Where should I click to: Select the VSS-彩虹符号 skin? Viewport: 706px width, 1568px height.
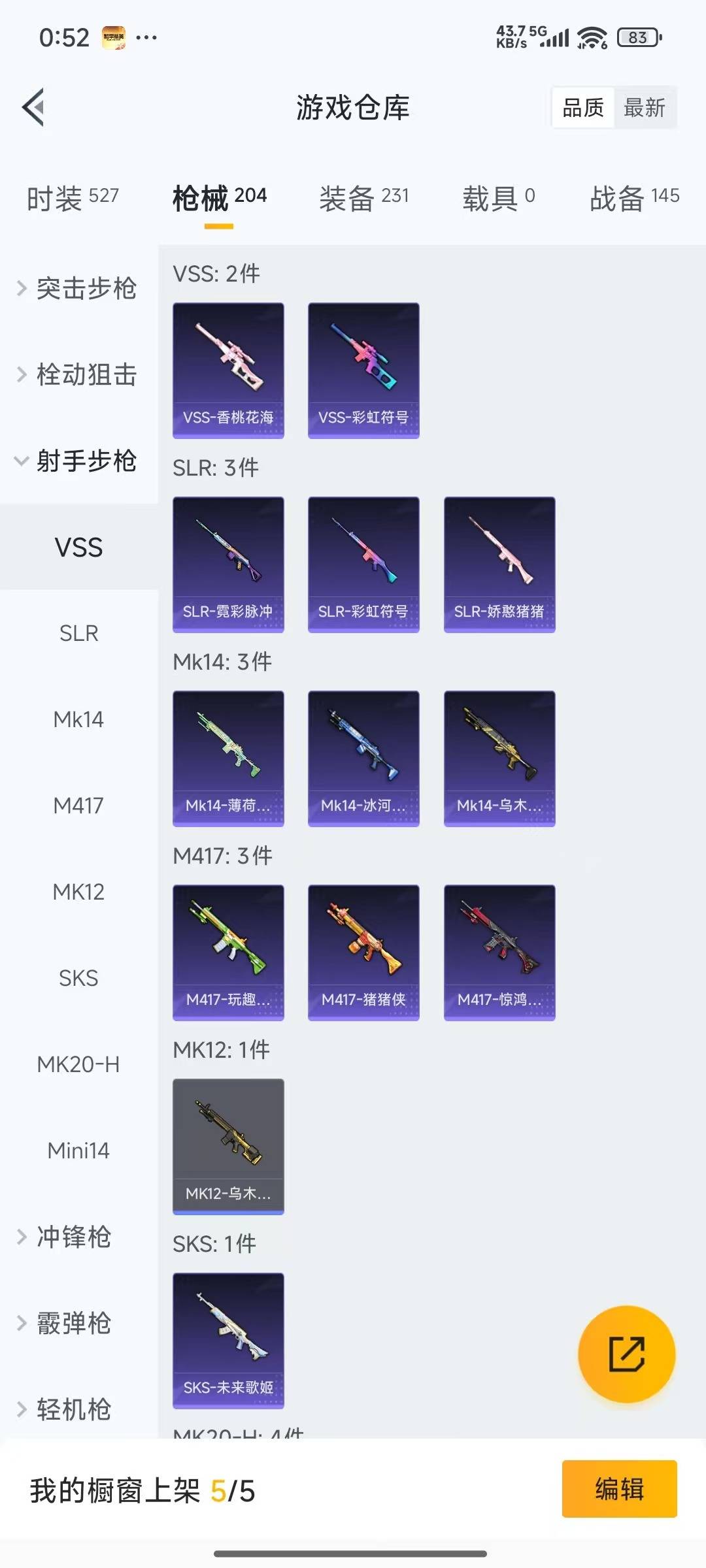363,369
